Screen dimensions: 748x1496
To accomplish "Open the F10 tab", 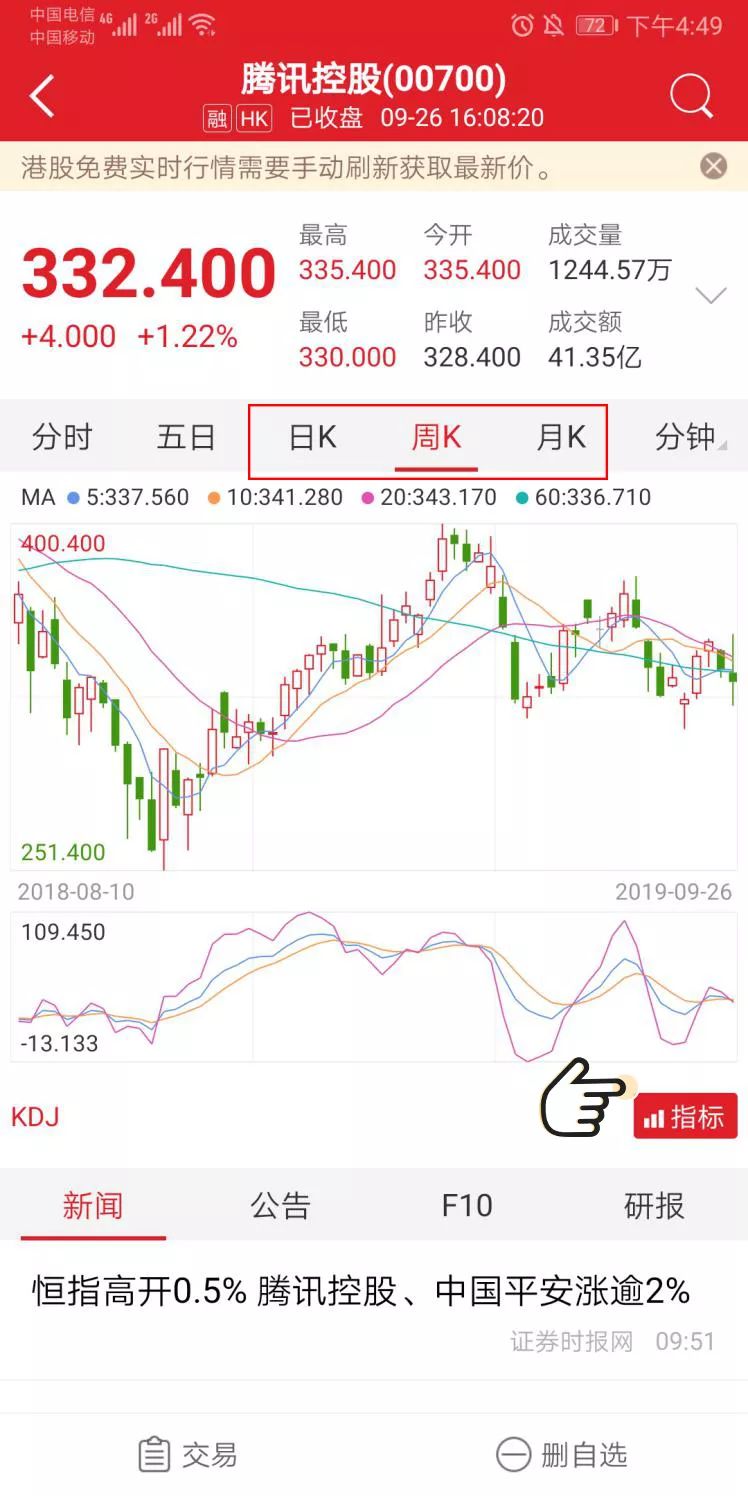I will tap(467, 1206).
